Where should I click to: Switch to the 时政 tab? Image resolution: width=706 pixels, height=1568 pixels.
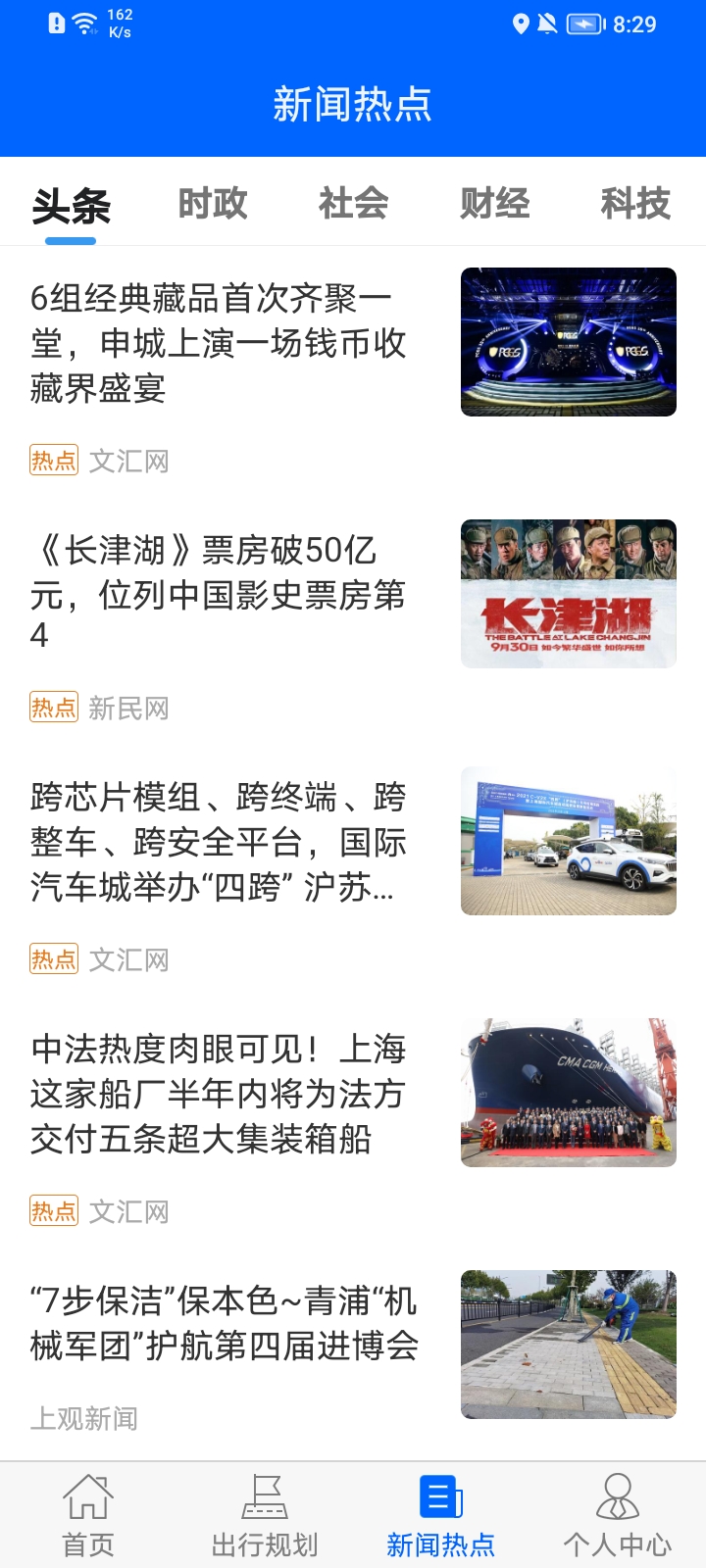pyautogui.click(x=212, y=203)
